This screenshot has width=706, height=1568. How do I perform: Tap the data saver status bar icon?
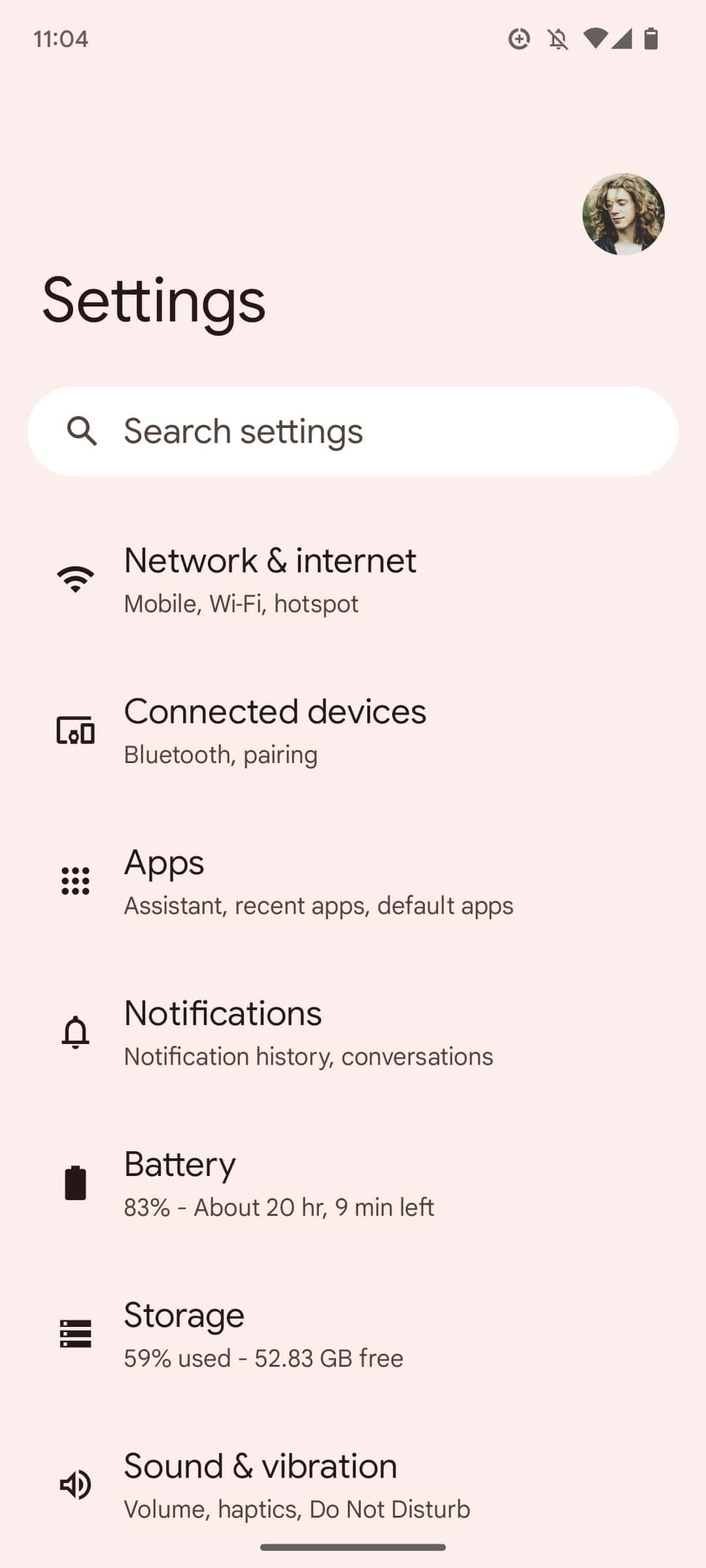click(518, 40)
